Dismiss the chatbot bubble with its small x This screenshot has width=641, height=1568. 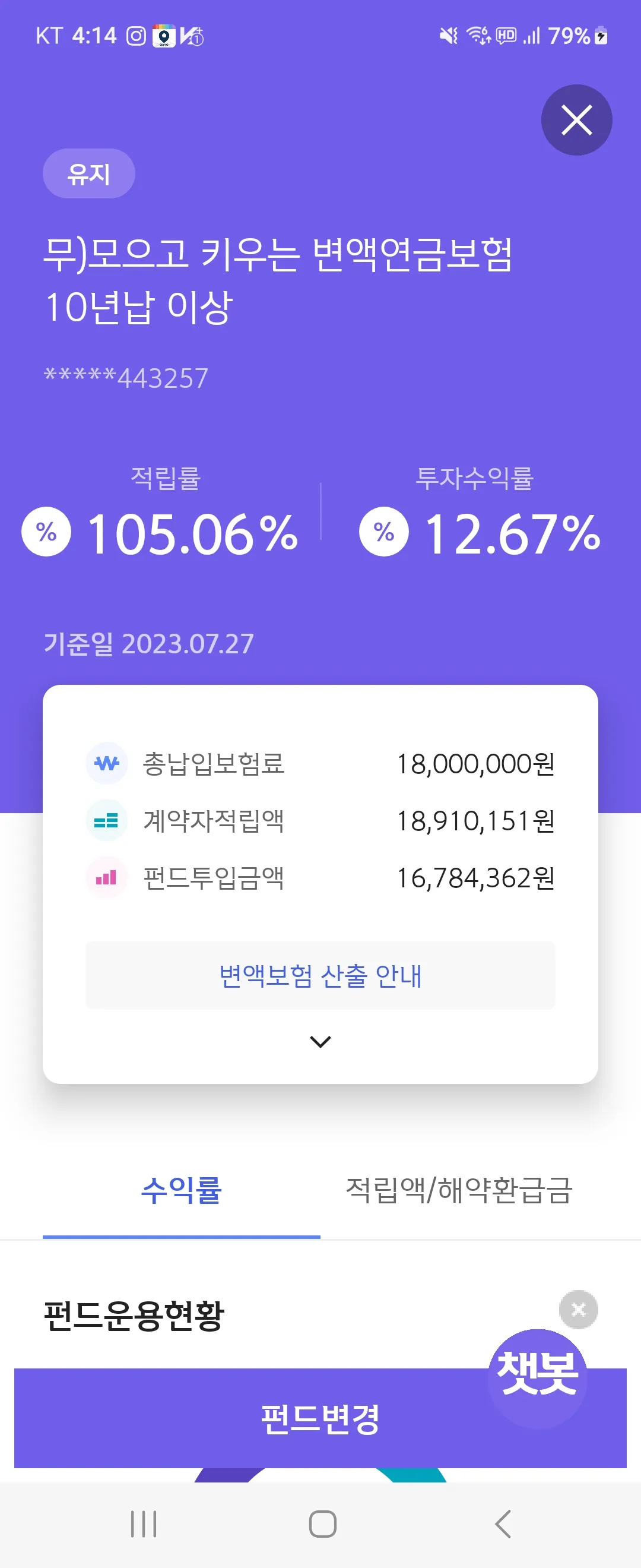pyautogui.click(x=579, y=1309)
